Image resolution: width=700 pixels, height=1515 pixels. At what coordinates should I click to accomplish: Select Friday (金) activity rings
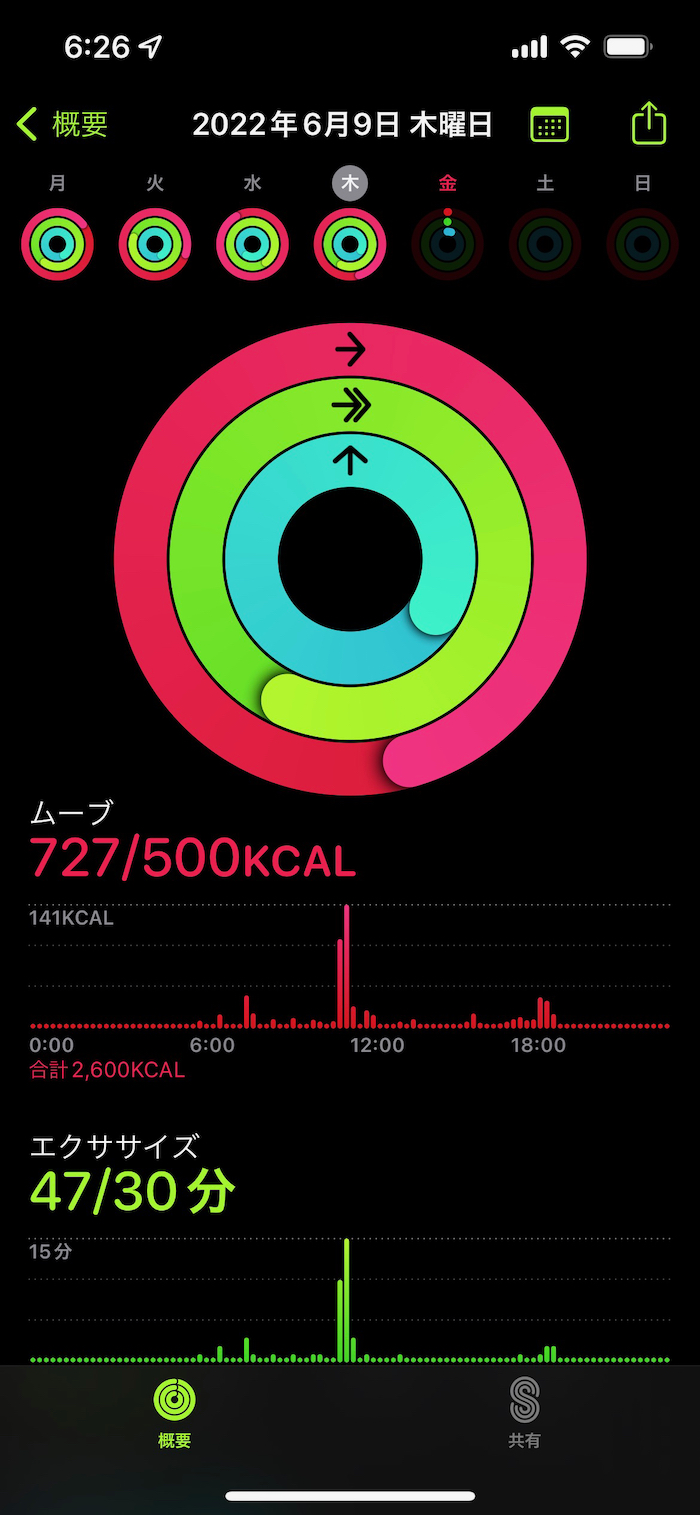tap(447, 243)
